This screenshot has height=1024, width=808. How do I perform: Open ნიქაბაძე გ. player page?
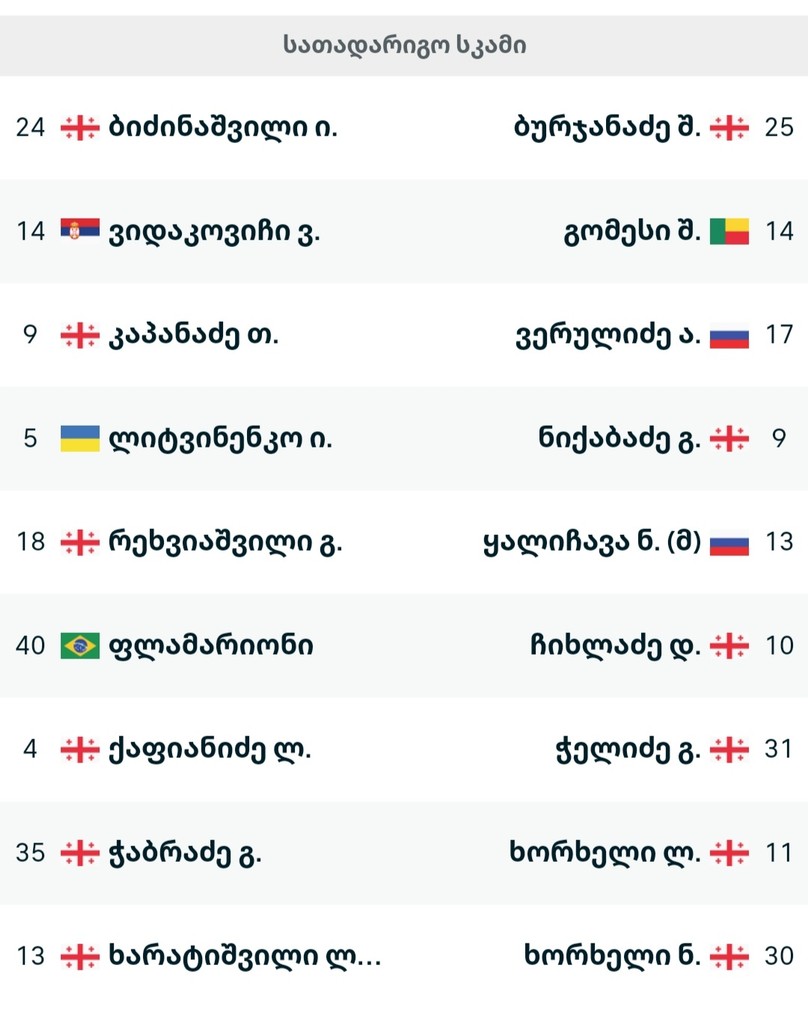click(619, 438)
